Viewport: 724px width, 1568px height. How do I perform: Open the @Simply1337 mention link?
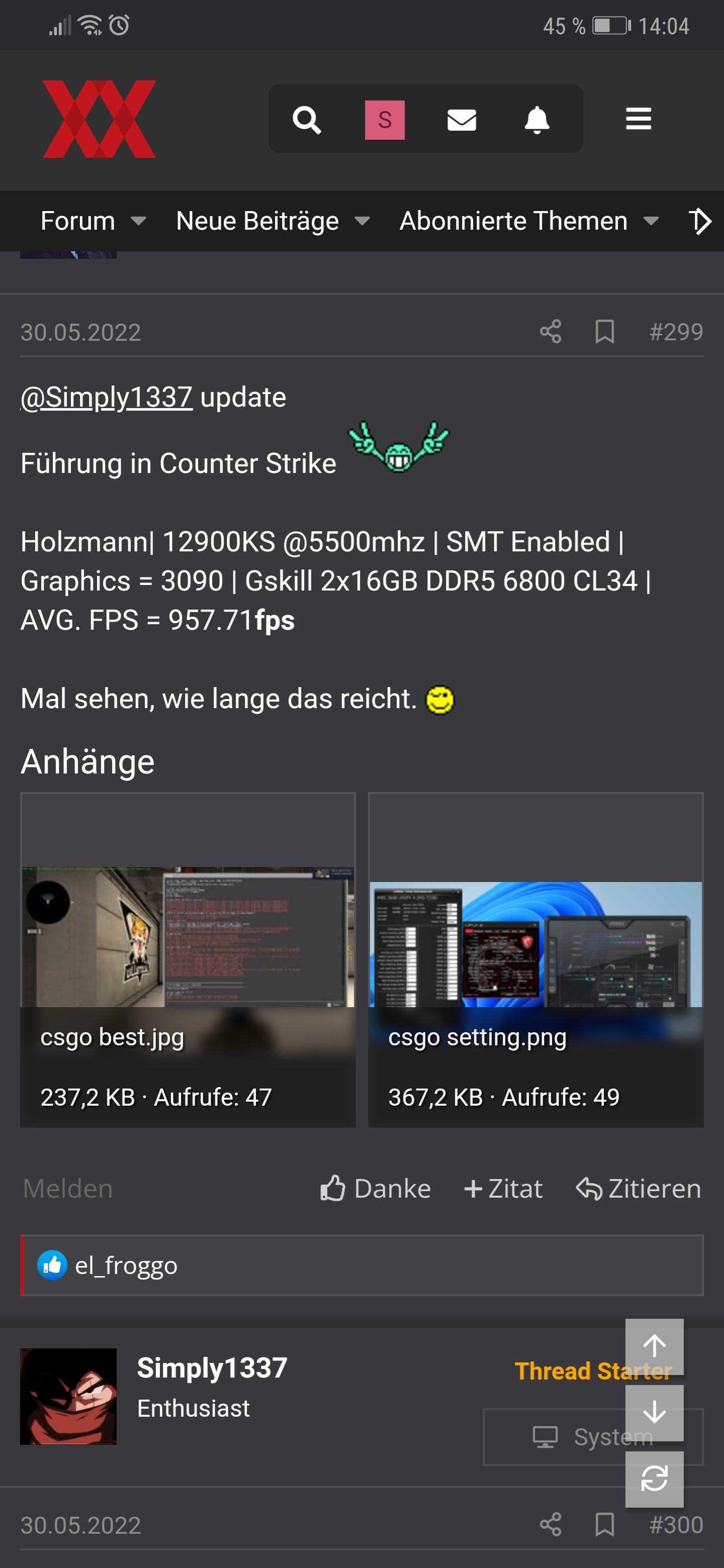pos(107,398)
